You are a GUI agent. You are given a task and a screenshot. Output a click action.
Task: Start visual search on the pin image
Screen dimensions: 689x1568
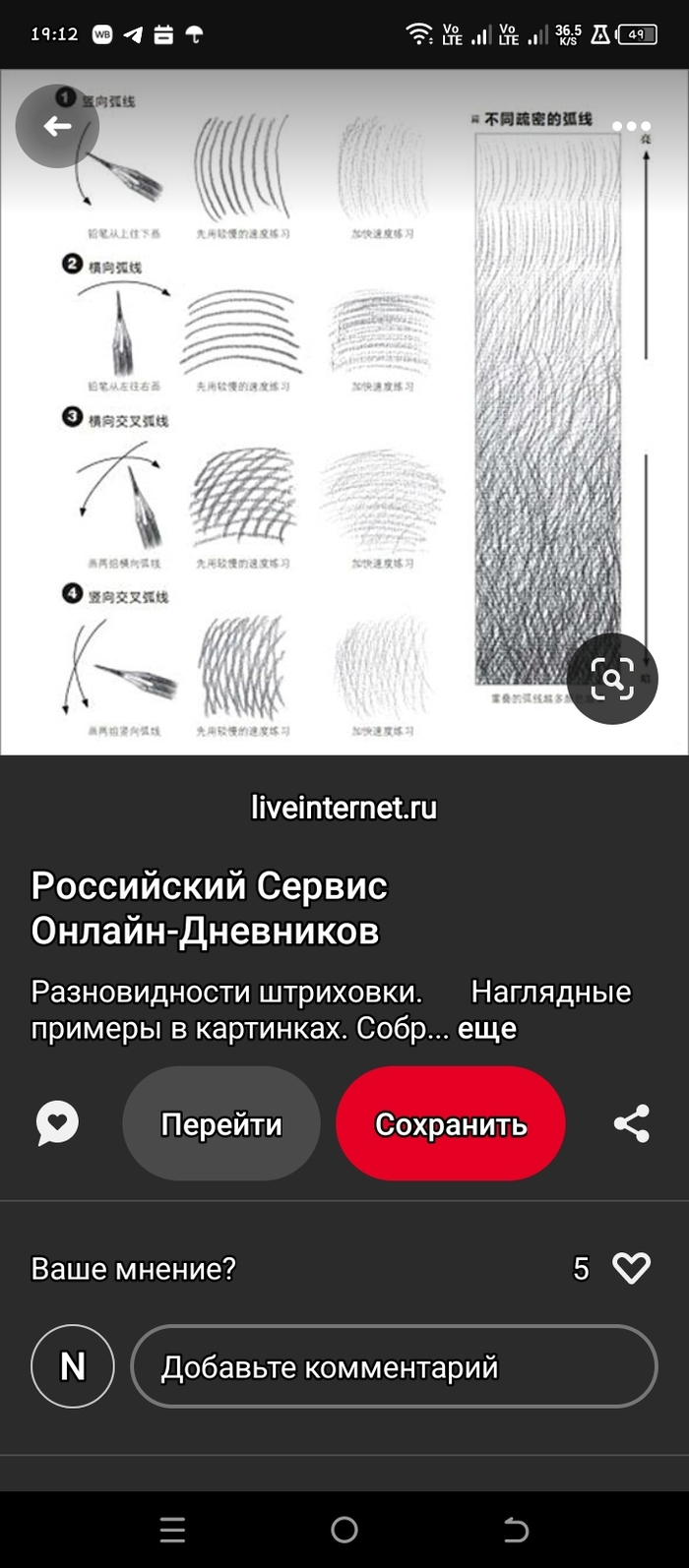pos(611,679)
